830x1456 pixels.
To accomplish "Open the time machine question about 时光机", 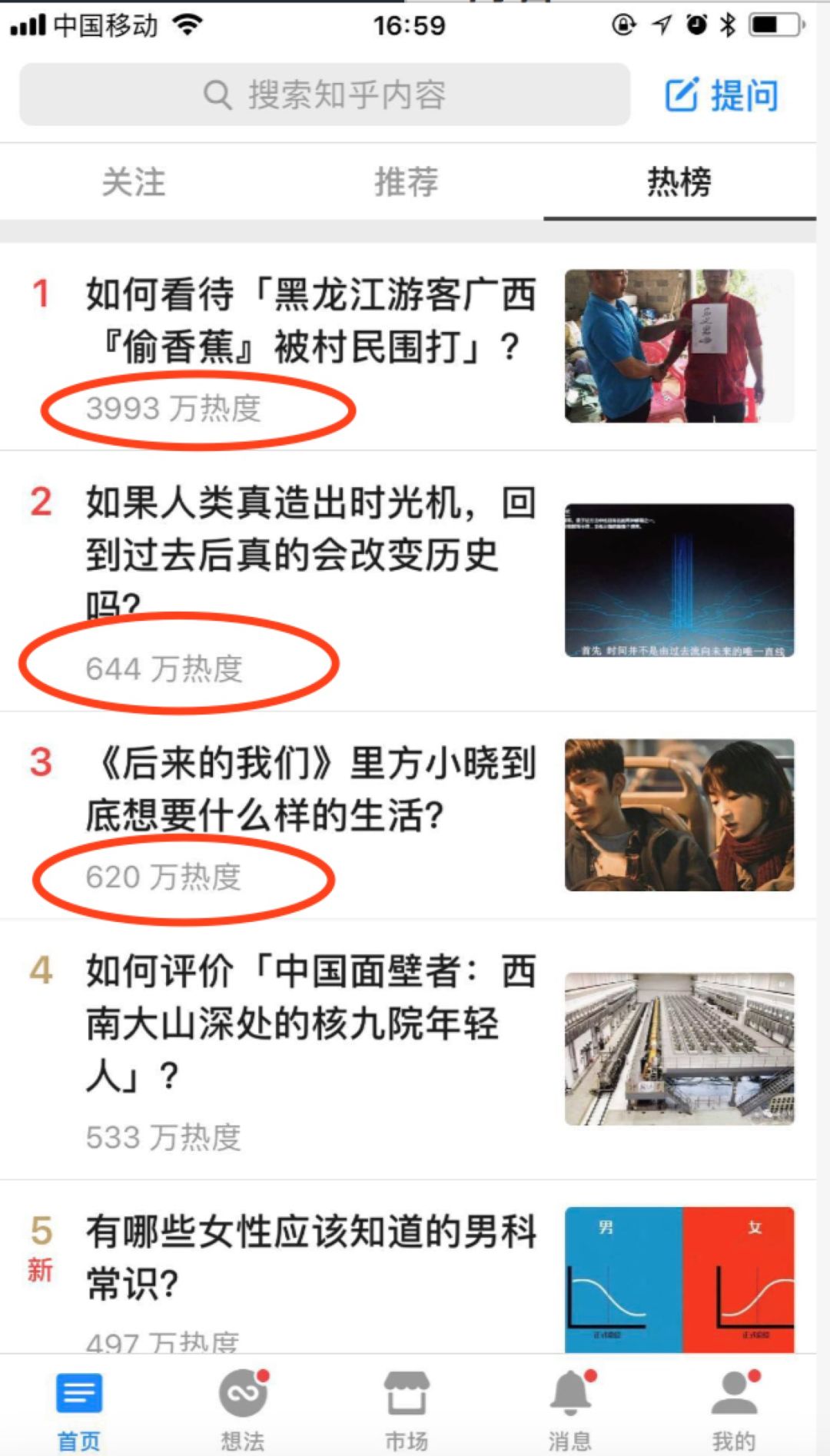I will (310, 553).
